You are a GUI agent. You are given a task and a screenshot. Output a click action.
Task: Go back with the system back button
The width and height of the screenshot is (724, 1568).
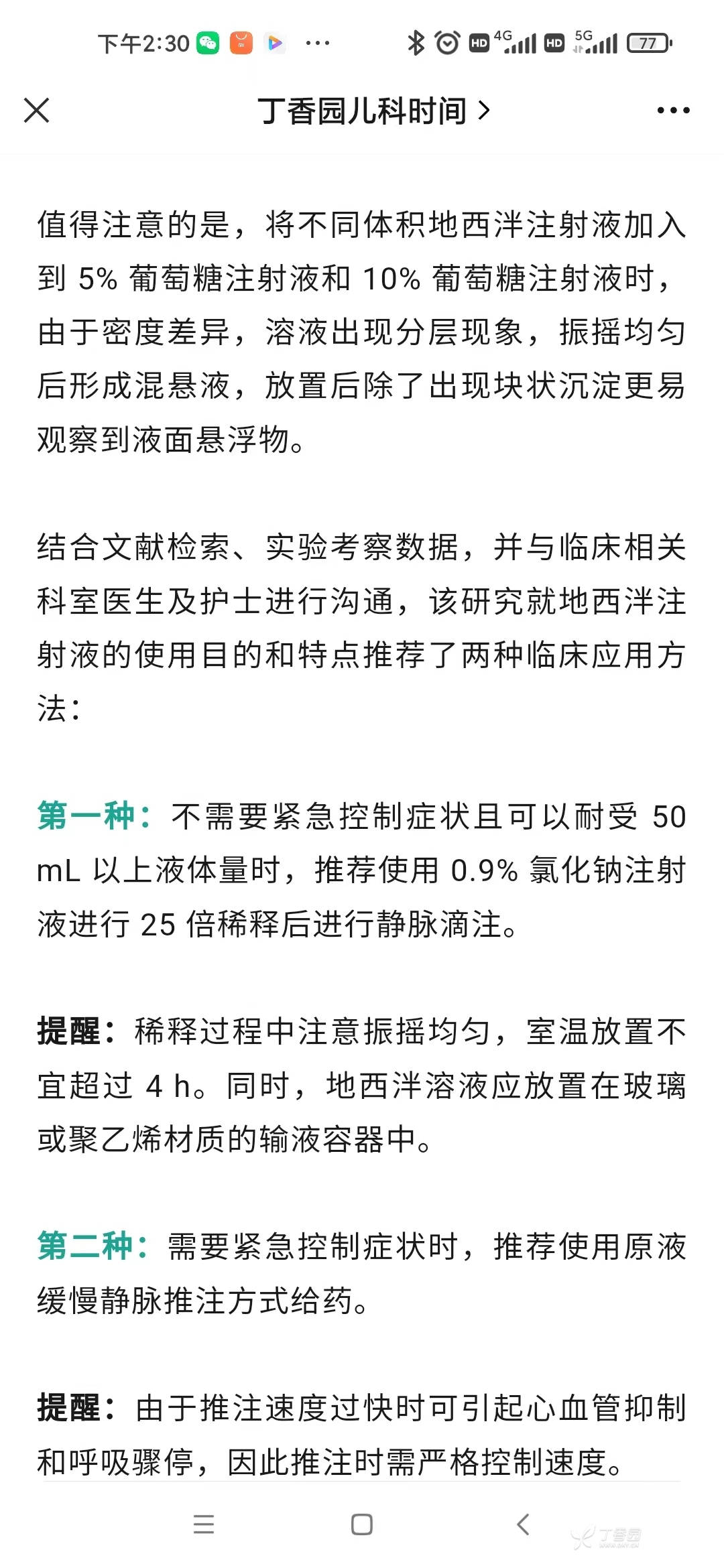[524, 1524]
